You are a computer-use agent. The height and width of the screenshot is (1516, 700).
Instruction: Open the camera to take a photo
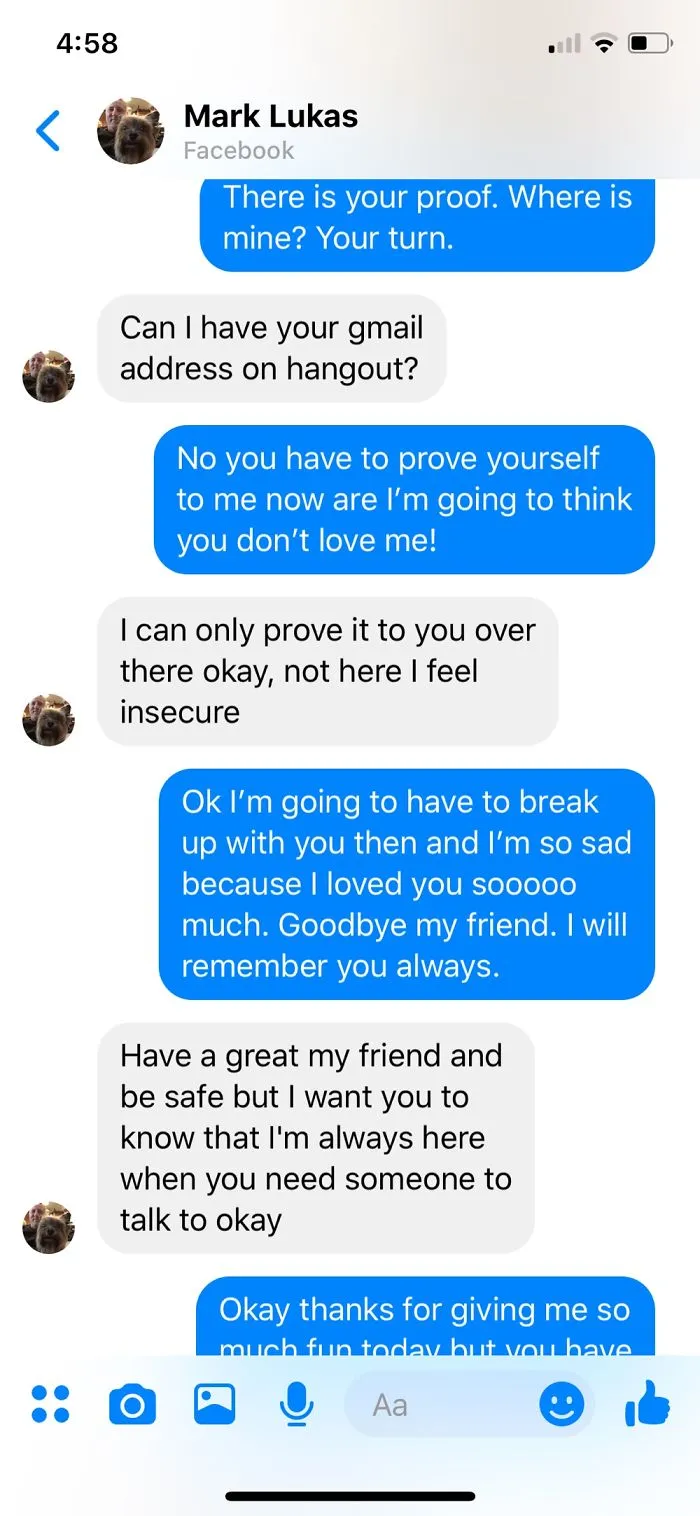pyautogui.click(x=132, y=1405)
